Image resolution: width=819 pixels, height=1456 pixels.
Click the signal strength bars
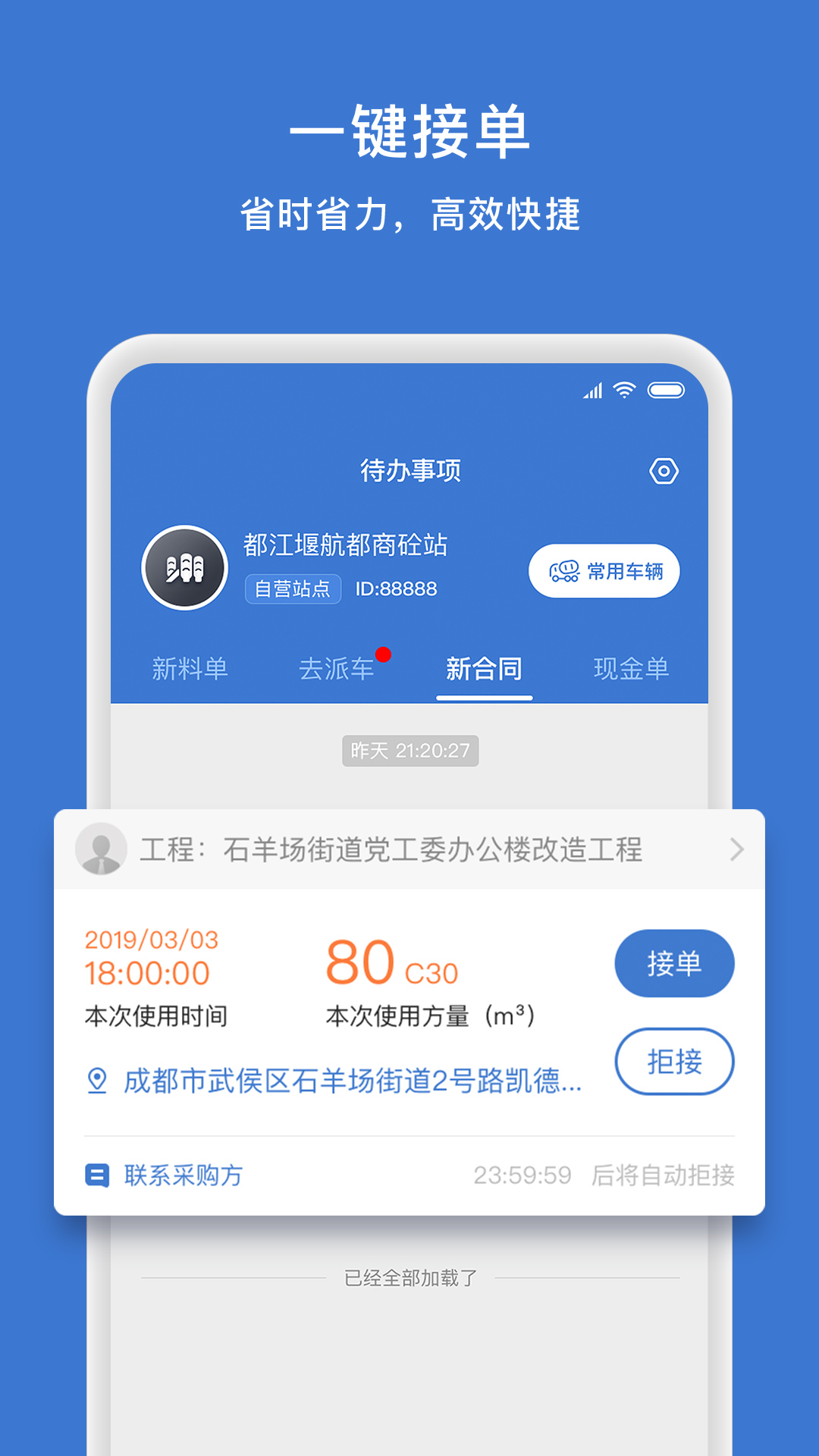pos(592,391)
